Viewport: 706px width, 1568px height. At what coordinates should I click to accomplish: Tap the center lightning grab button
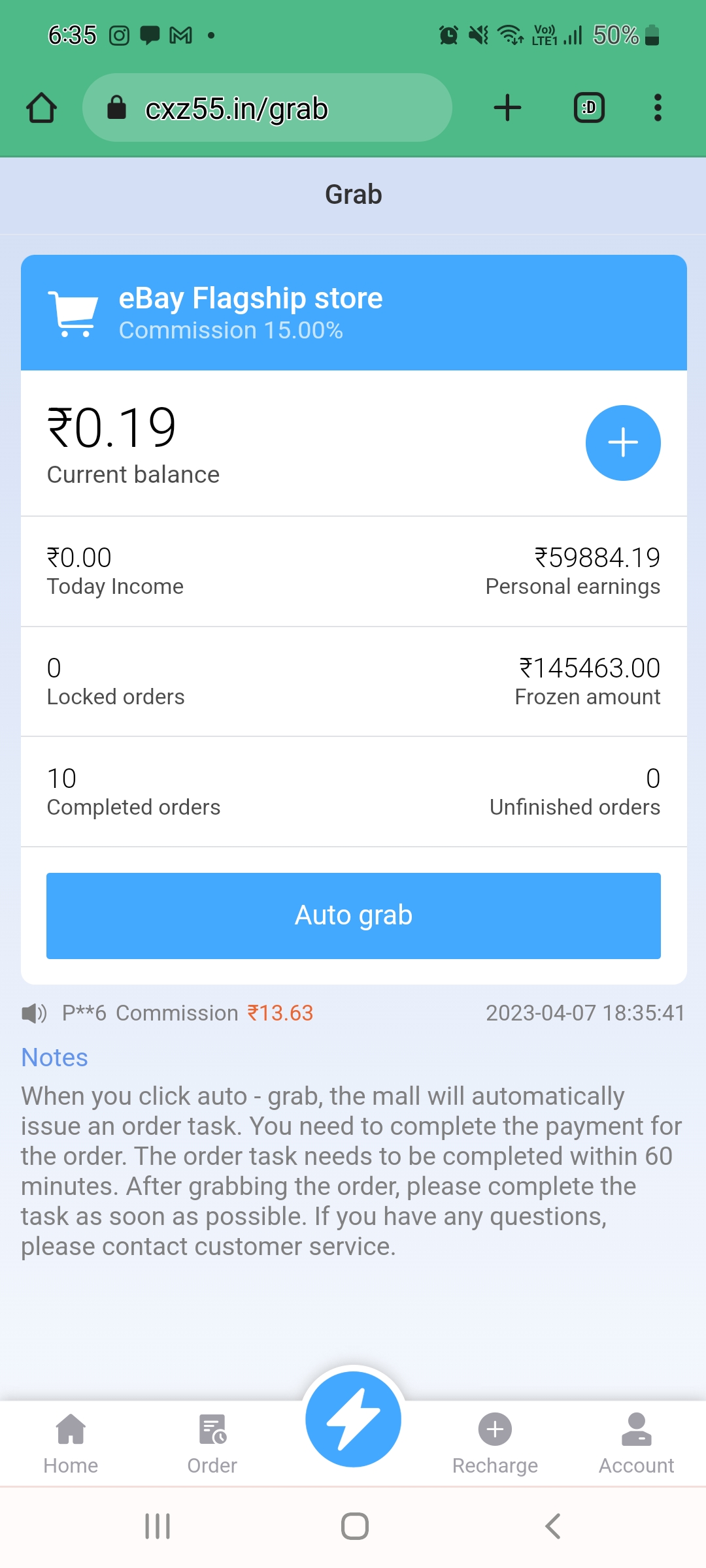354,1419
